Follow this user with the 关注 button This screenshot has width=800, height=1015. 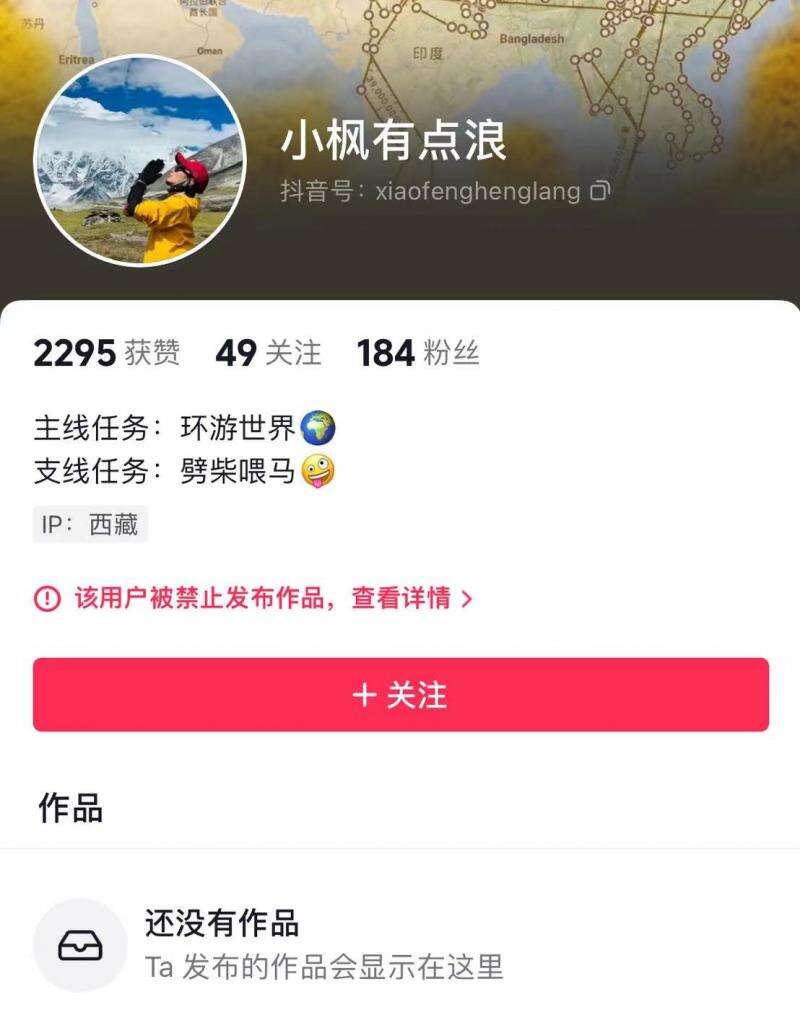[x=400, y=695]
